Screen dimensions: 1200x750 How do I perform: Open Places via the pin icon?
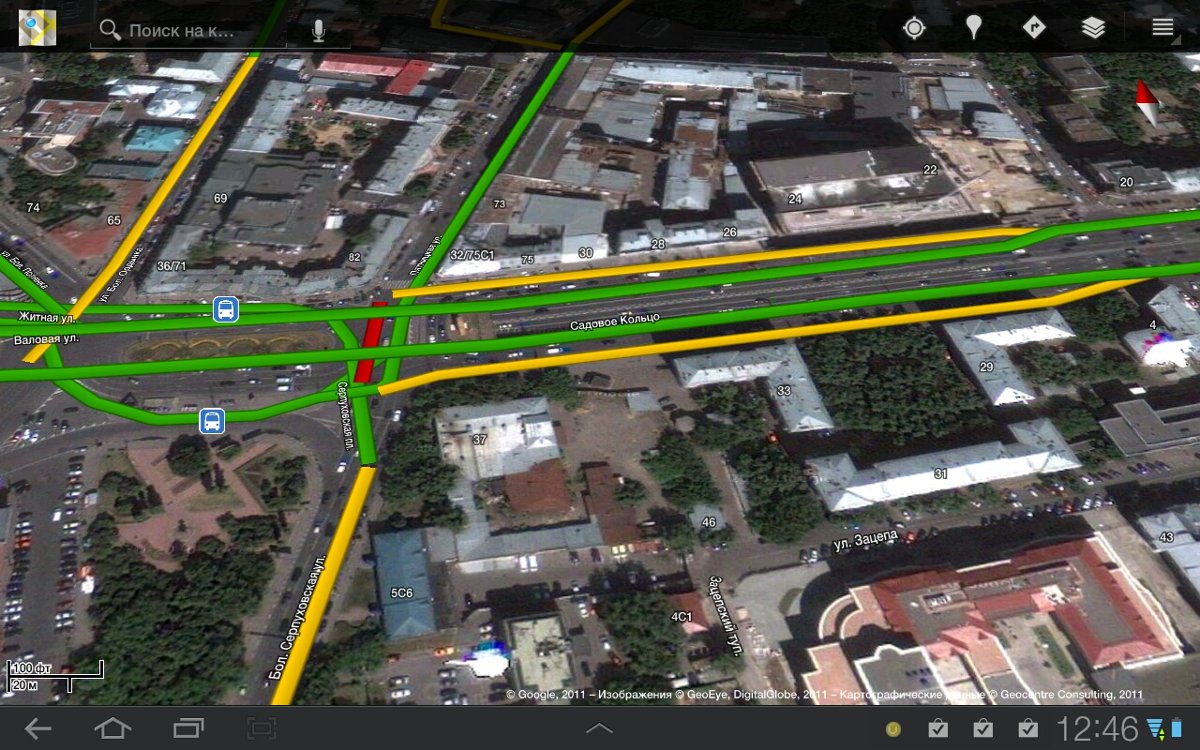[x=973, y=28]
